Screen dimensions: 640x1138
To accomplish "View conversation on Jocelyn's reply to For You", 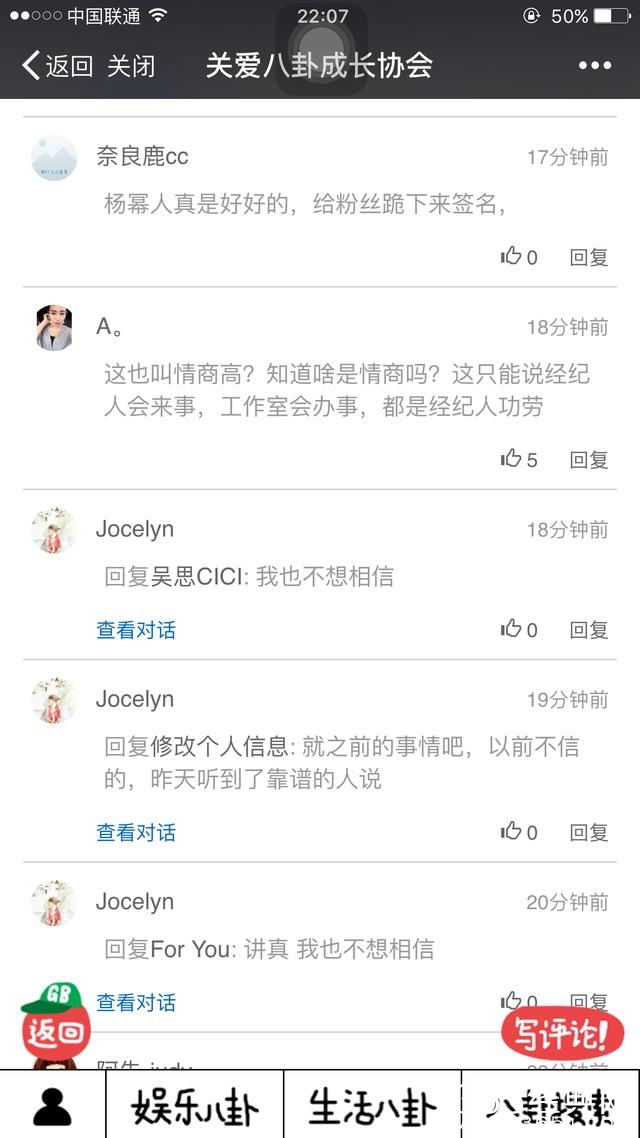I will point(136,1002).
